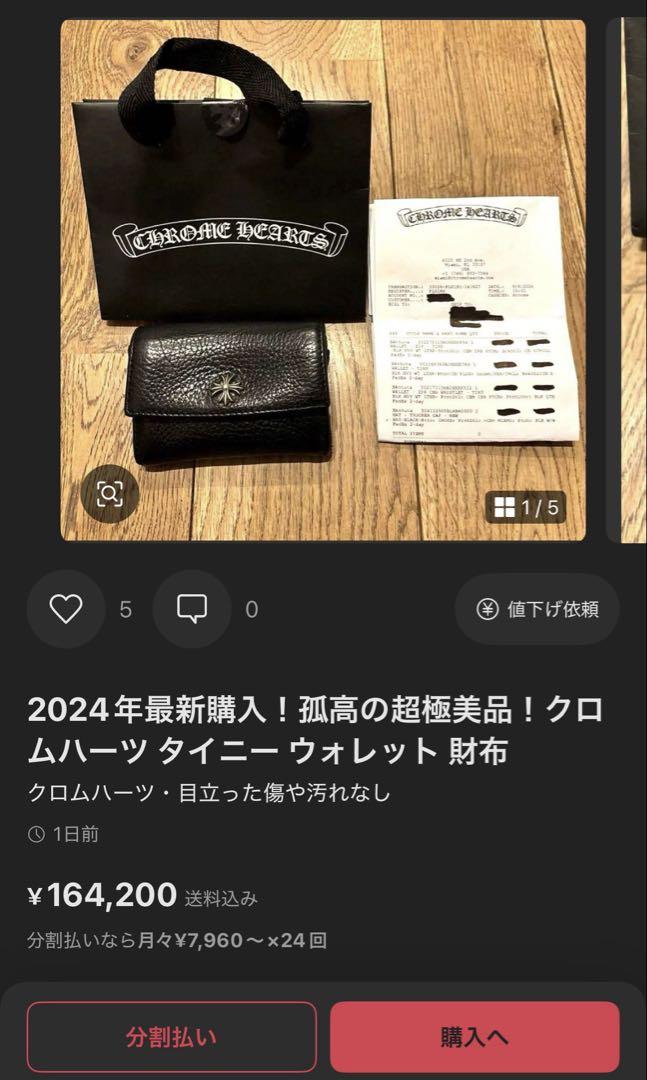Viewport: 647px width, 1080px height.
Task: Search similar items with the image search icon
Action: pos(109,494)
